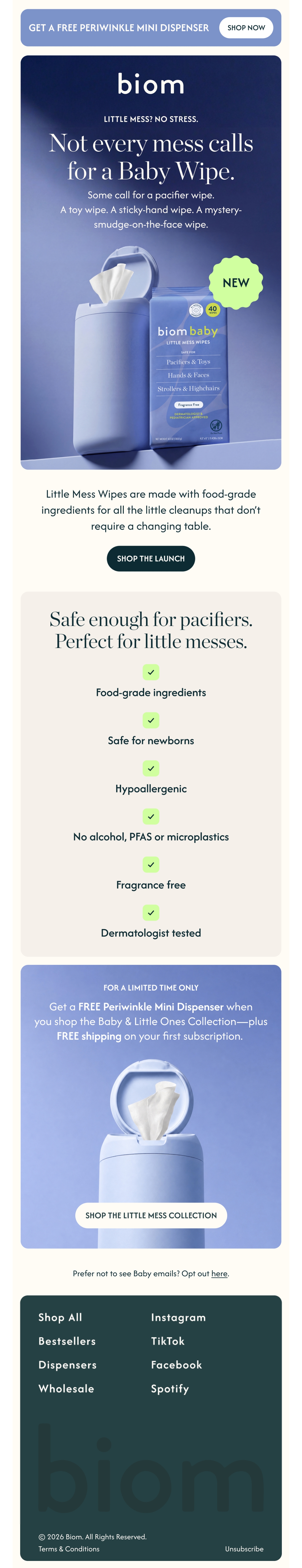Image resolution: width=302 pixels, height=1568 pixels.
Task: Tap the Shop Now button in top banner
Action: [x=246, y=27]
